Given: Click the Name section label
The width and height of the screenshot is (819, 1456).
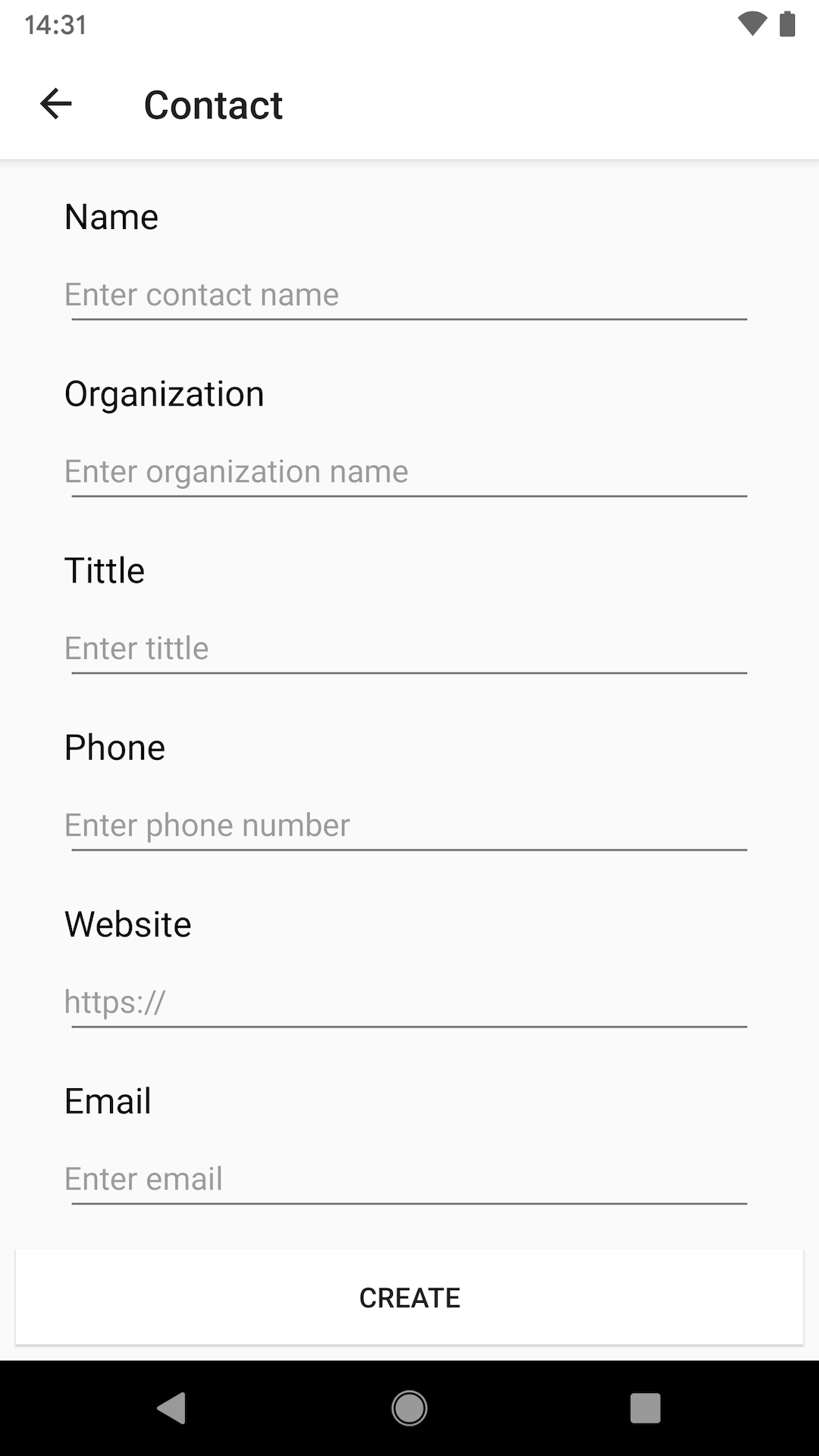Looking at the screenshot, I should tap(111, 218).
